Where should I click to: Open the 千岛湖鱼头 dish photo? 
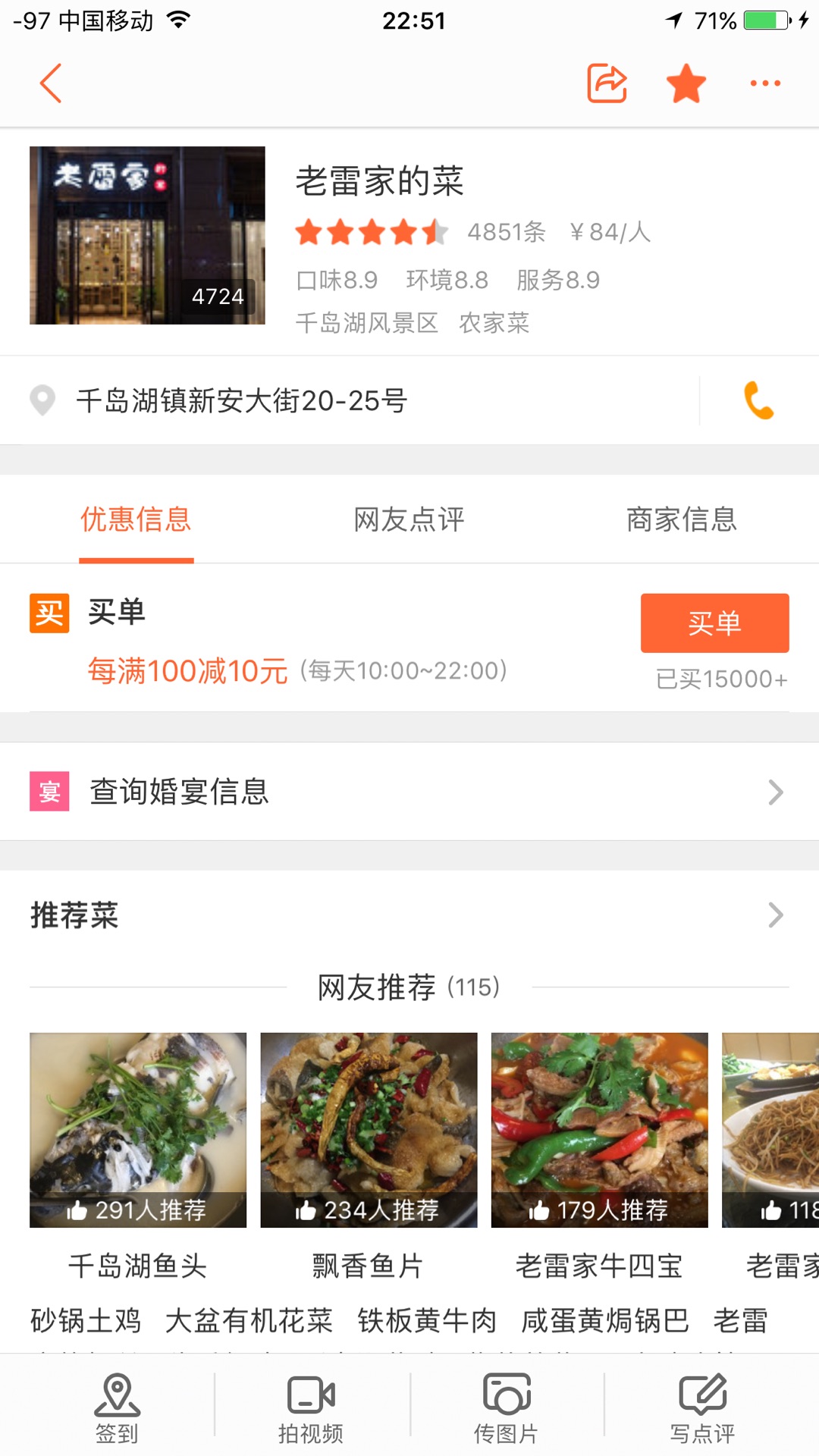pos(138,1130)
